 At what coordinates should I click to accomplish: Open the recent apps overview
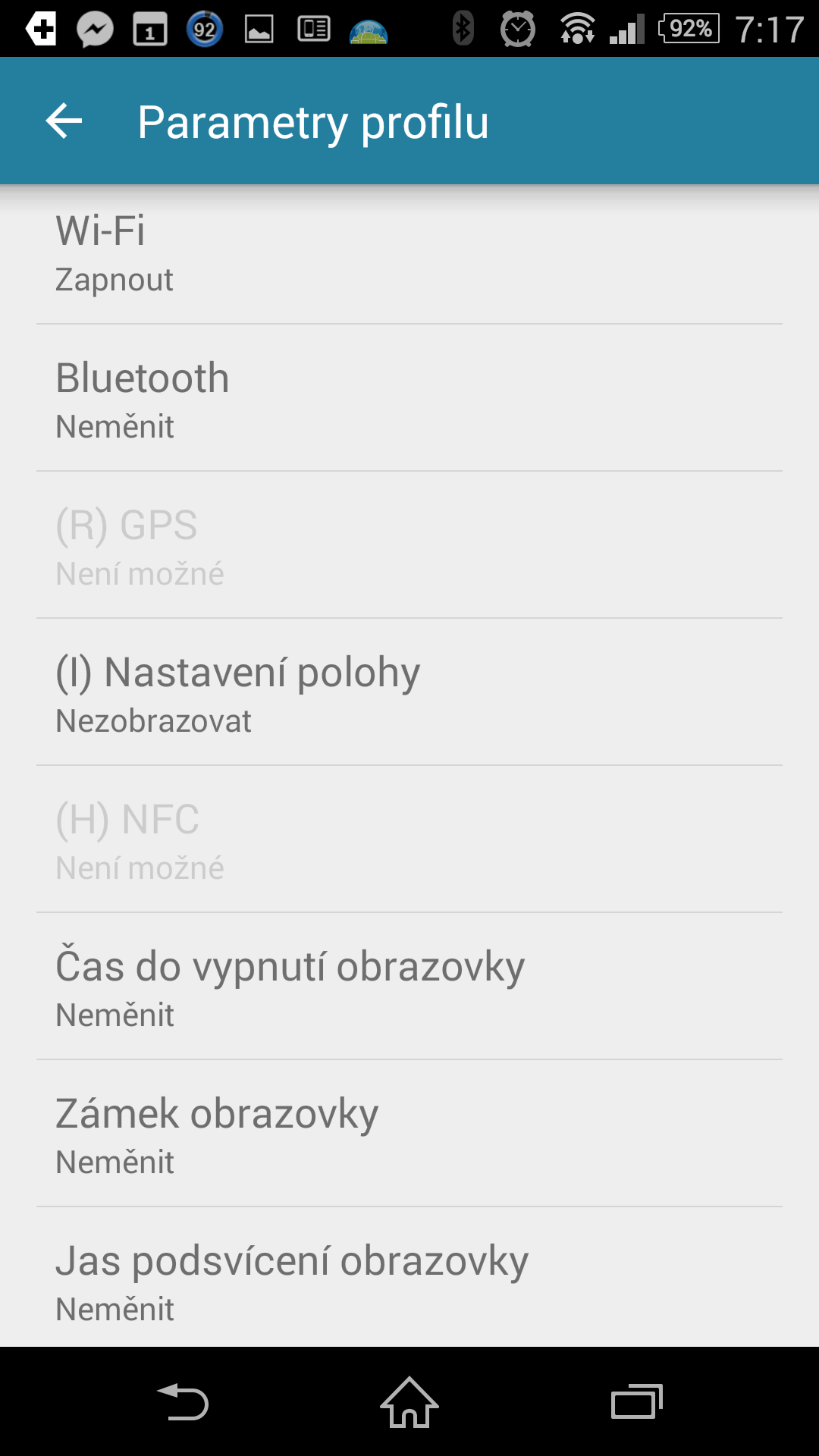pos(637,1401)
